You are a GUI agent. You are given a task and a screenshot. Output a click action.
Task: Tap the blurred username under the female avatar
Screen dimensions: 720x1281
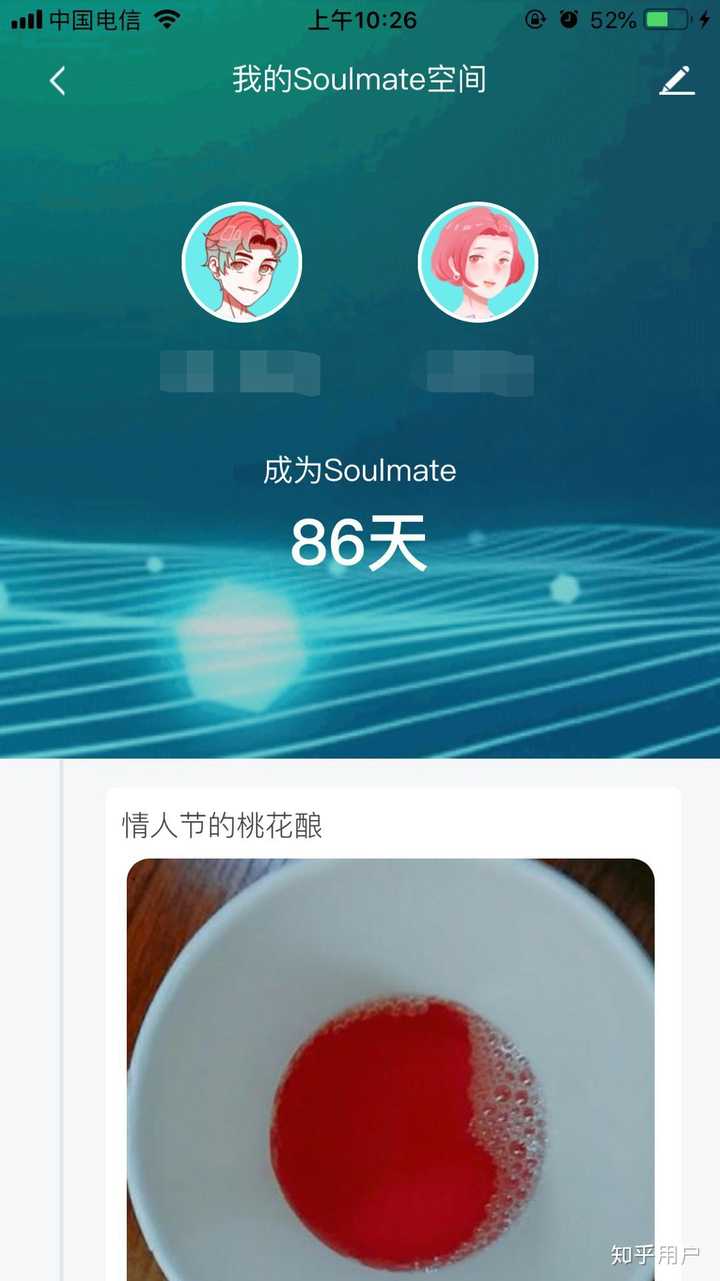478,371
